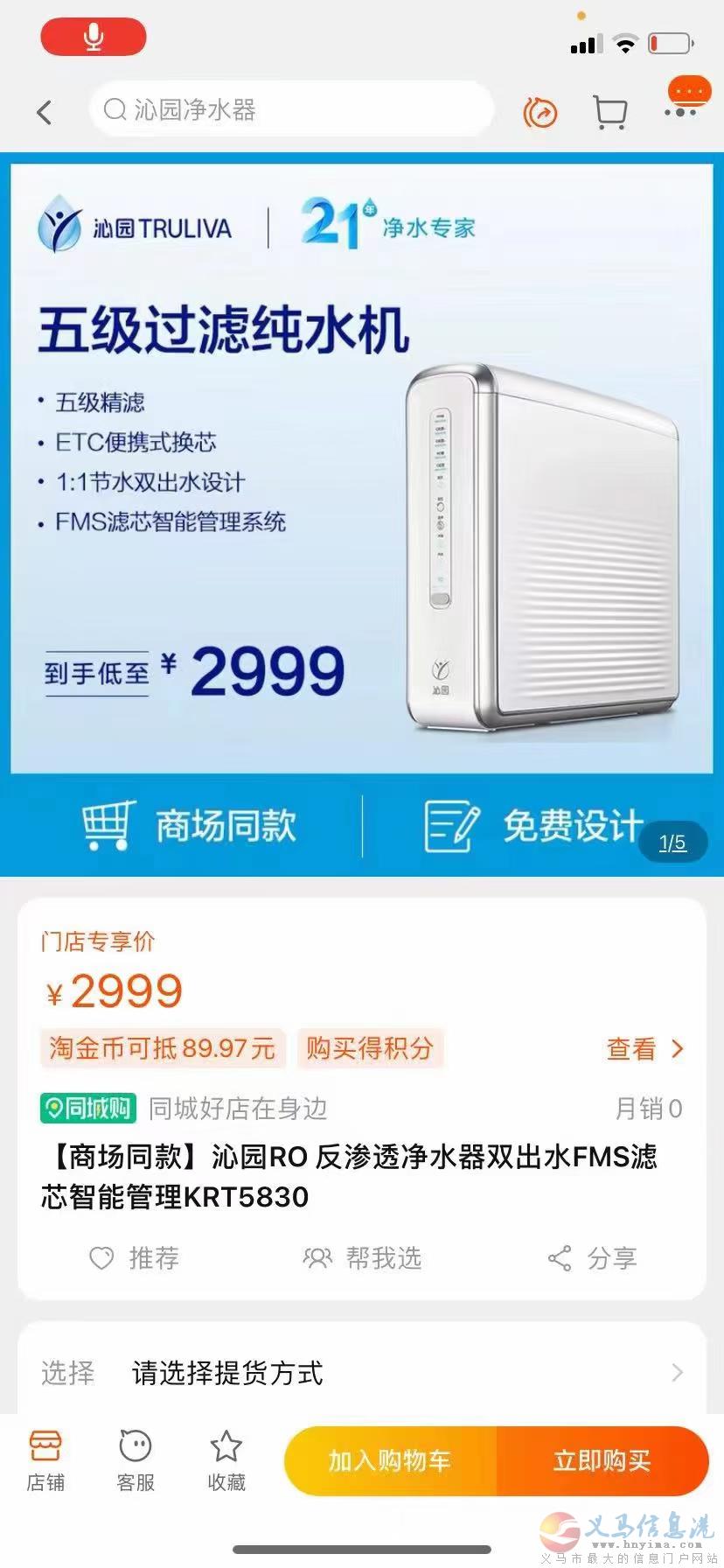The width and height of the screenshot is (724, 1568).
Task: Buy now with 立即购买
Action: tap(602, 1460)
